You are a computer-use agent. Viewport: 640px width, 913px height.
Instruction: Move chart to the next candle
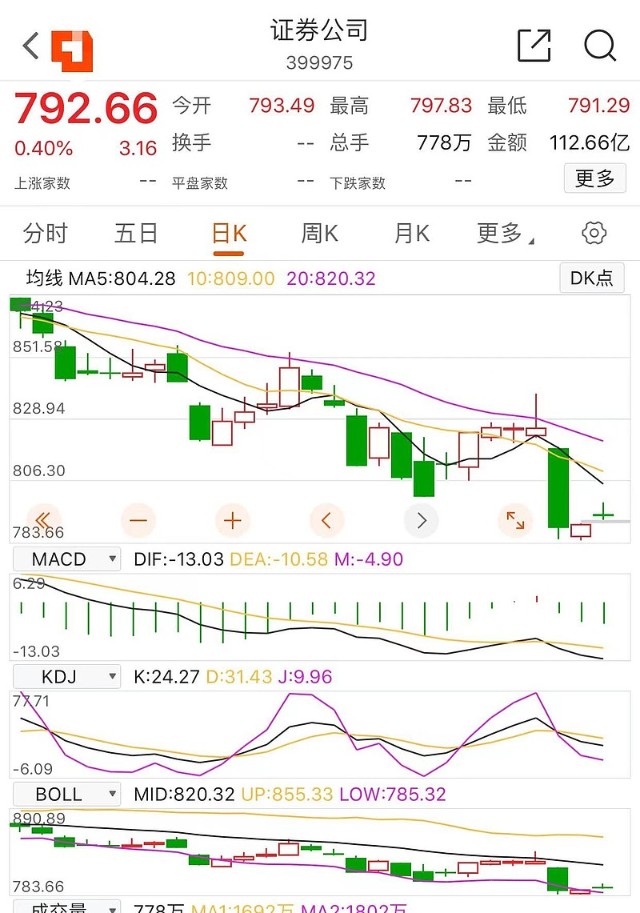point(421,520)
